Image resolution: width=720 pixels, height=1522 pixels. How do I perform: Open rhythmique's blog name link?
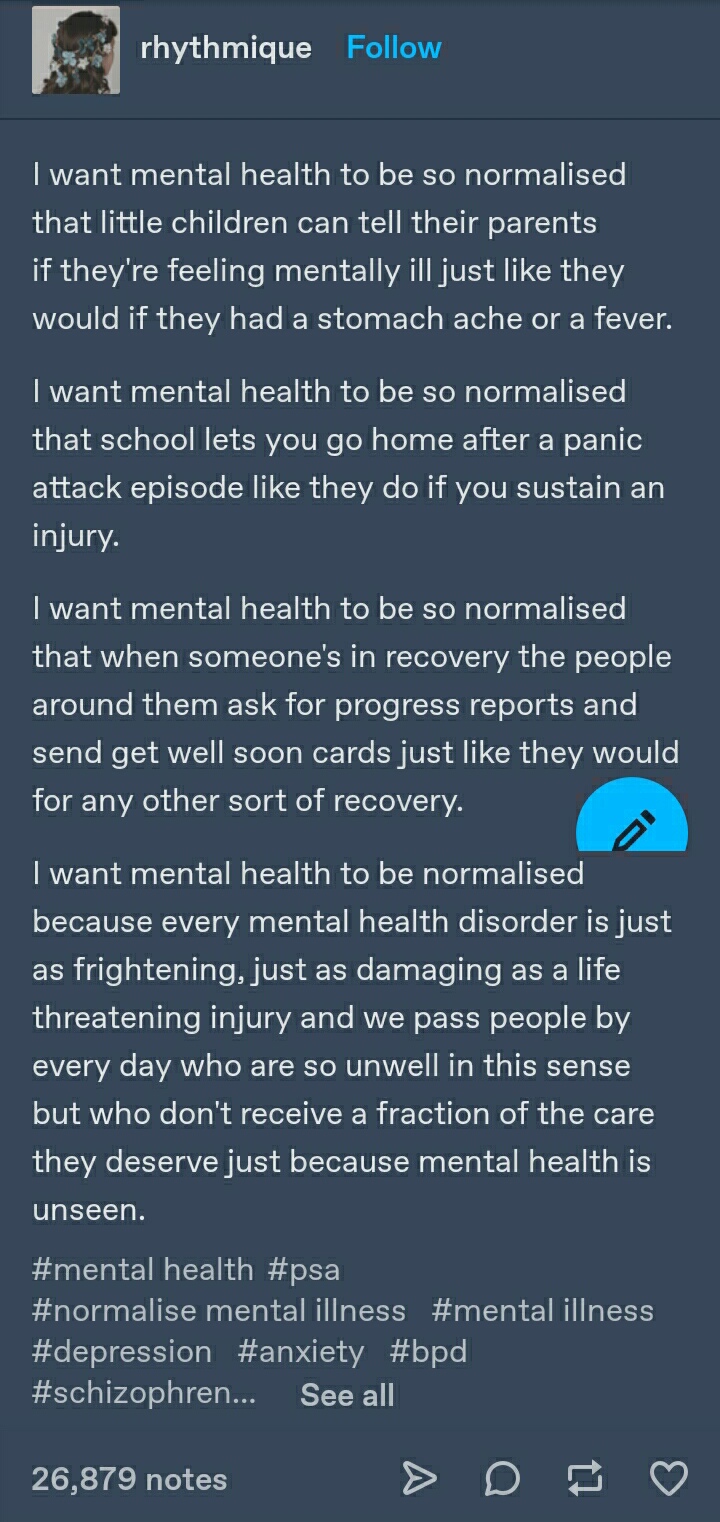point(226,48)
